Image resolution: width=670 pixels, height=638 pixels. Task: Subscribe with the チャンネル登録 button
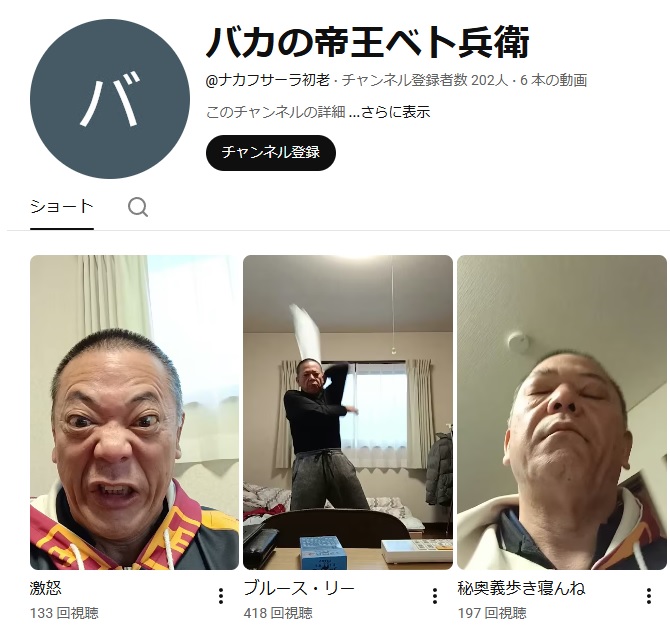coord(270,153)
